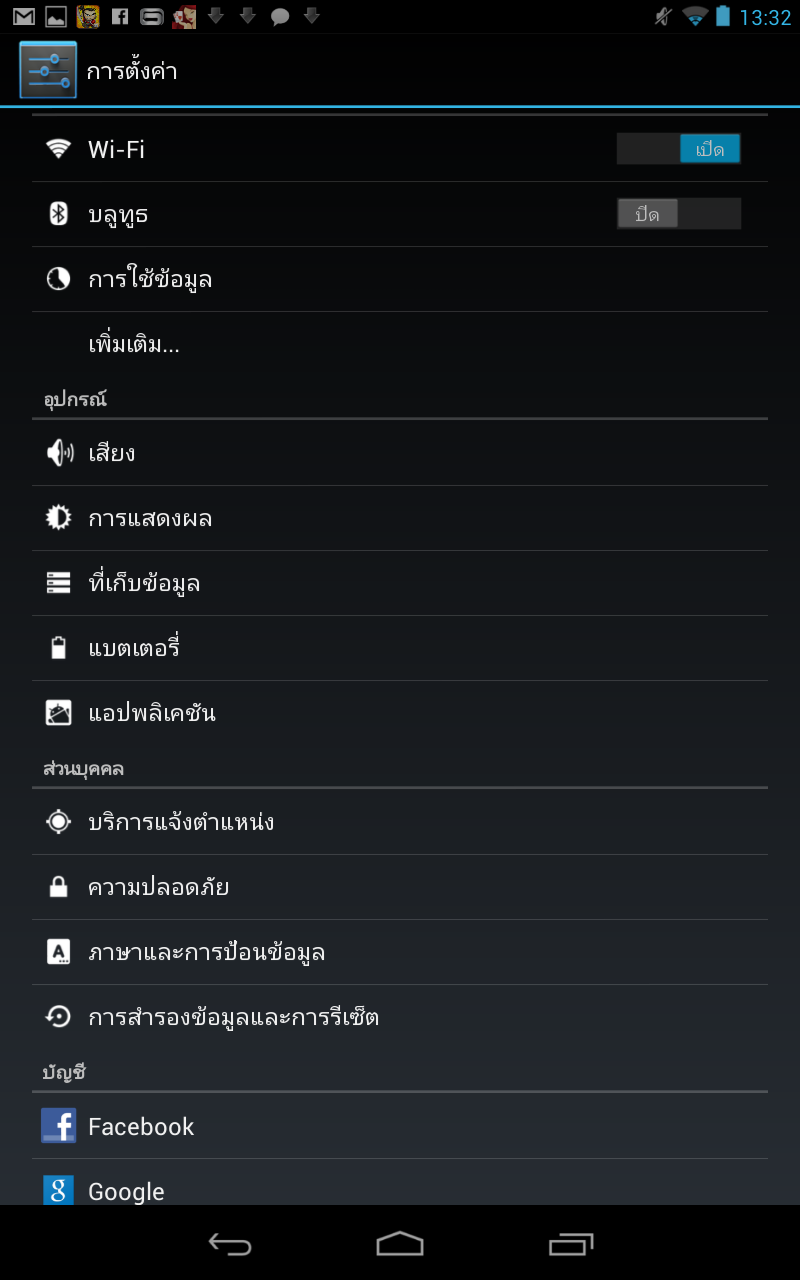Open การสำรองข้อมูลและการรีเซ็ต backup and reset
The image size is (800, 1280).
pyautogui.click(x=400, y=1017)
